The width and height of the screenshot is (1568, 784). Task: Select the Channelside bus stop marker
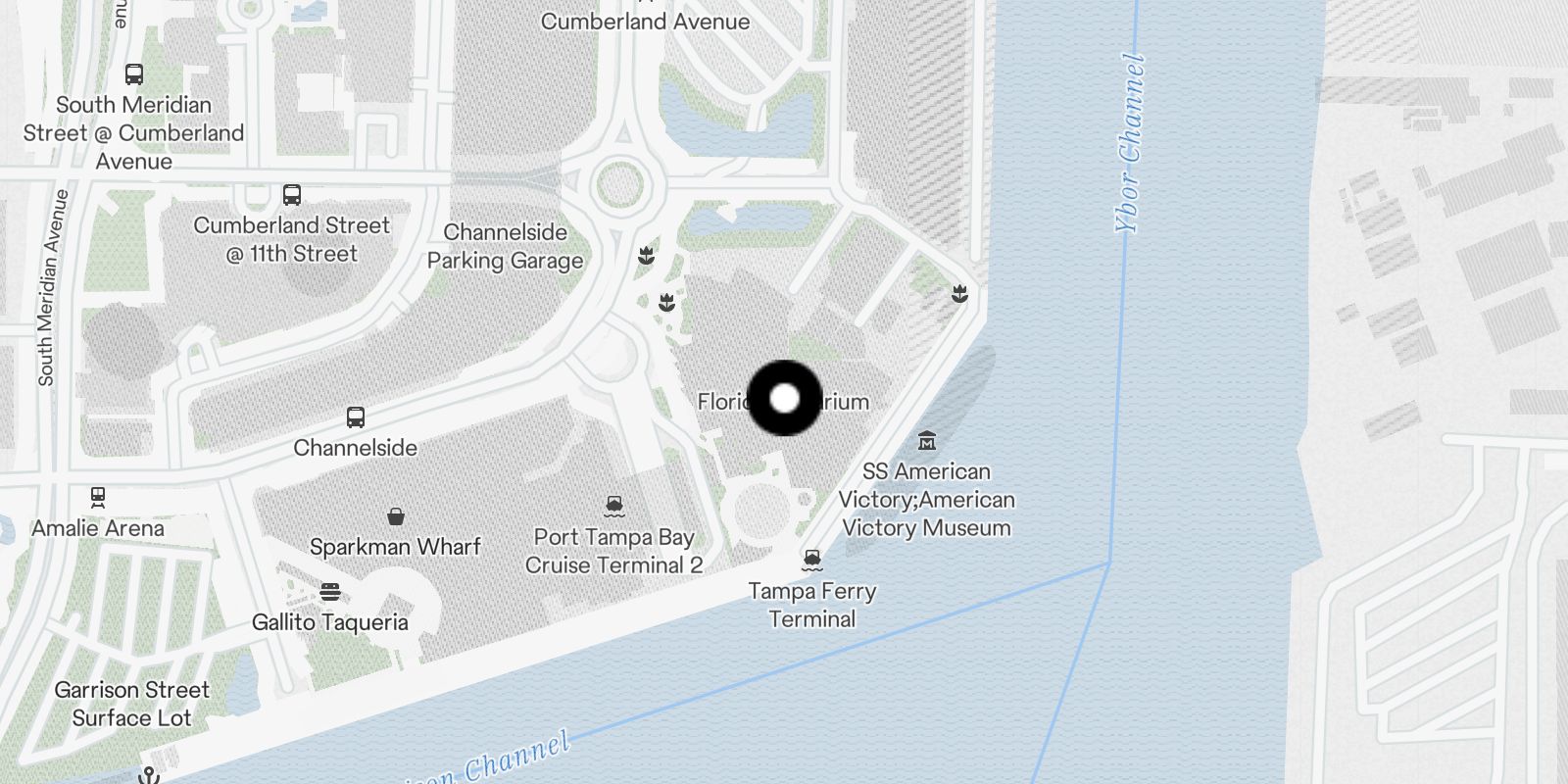click(356, 417)
